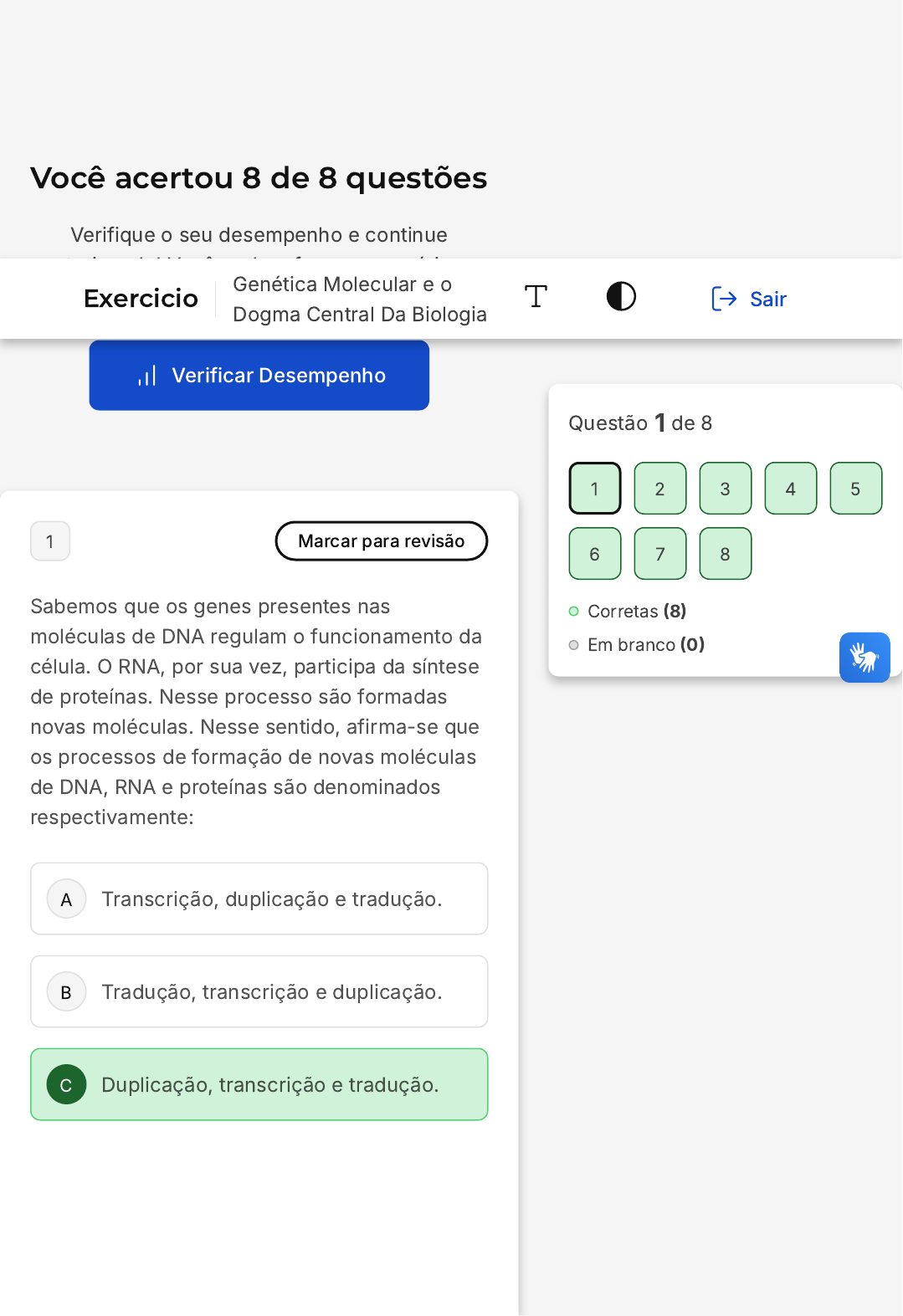Jump to question 7

pyautogui.click(x=660, y=554)
